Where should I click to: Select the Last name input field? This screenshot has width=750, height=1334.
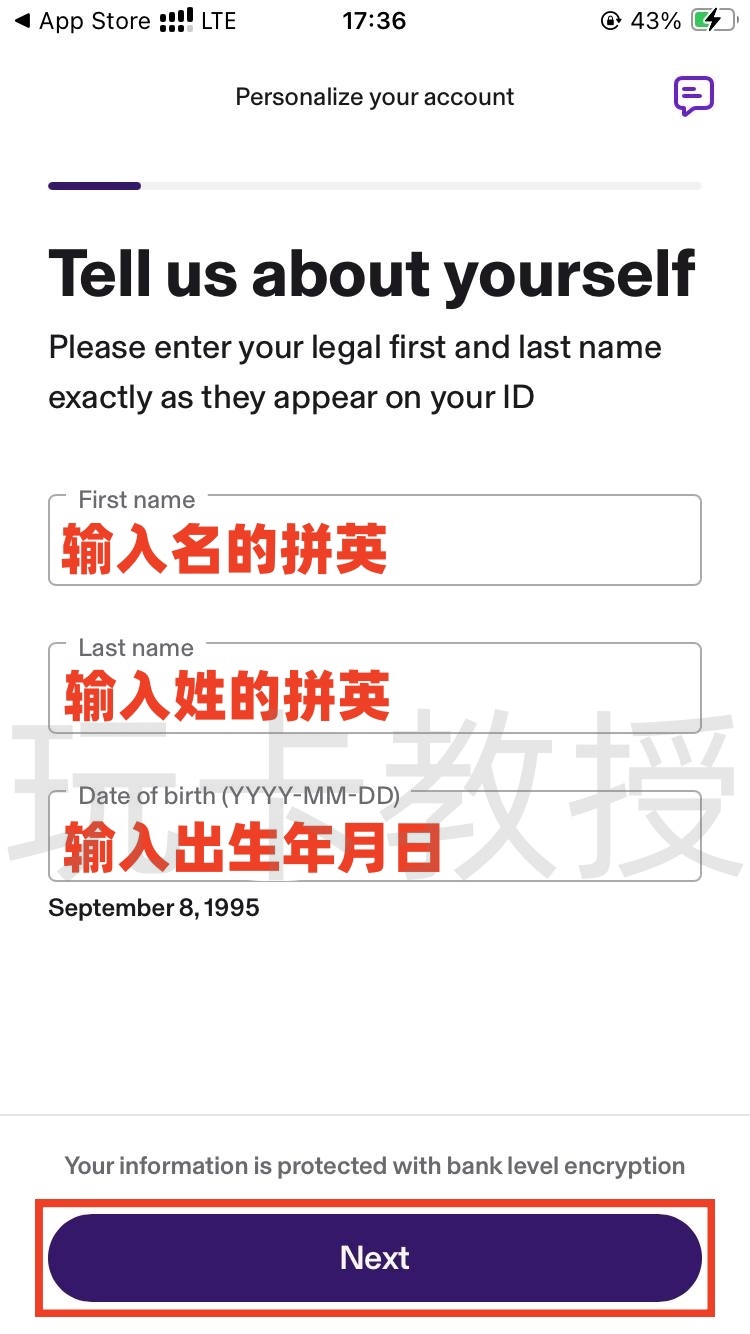pyautogui.click(x=375, y=688)
